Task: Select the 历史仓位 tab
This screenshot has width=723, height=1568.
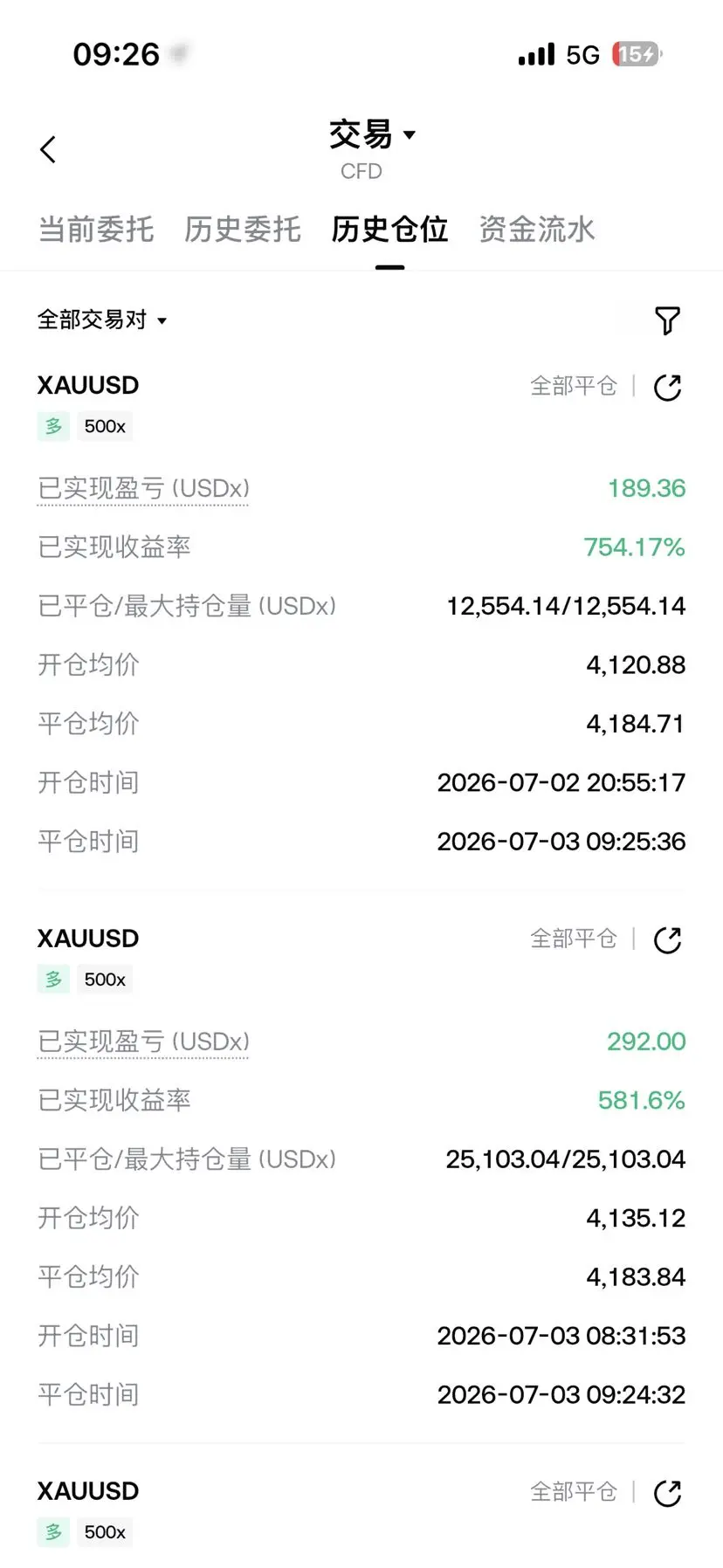Action: pyautogui.click(x=389, y=230)
